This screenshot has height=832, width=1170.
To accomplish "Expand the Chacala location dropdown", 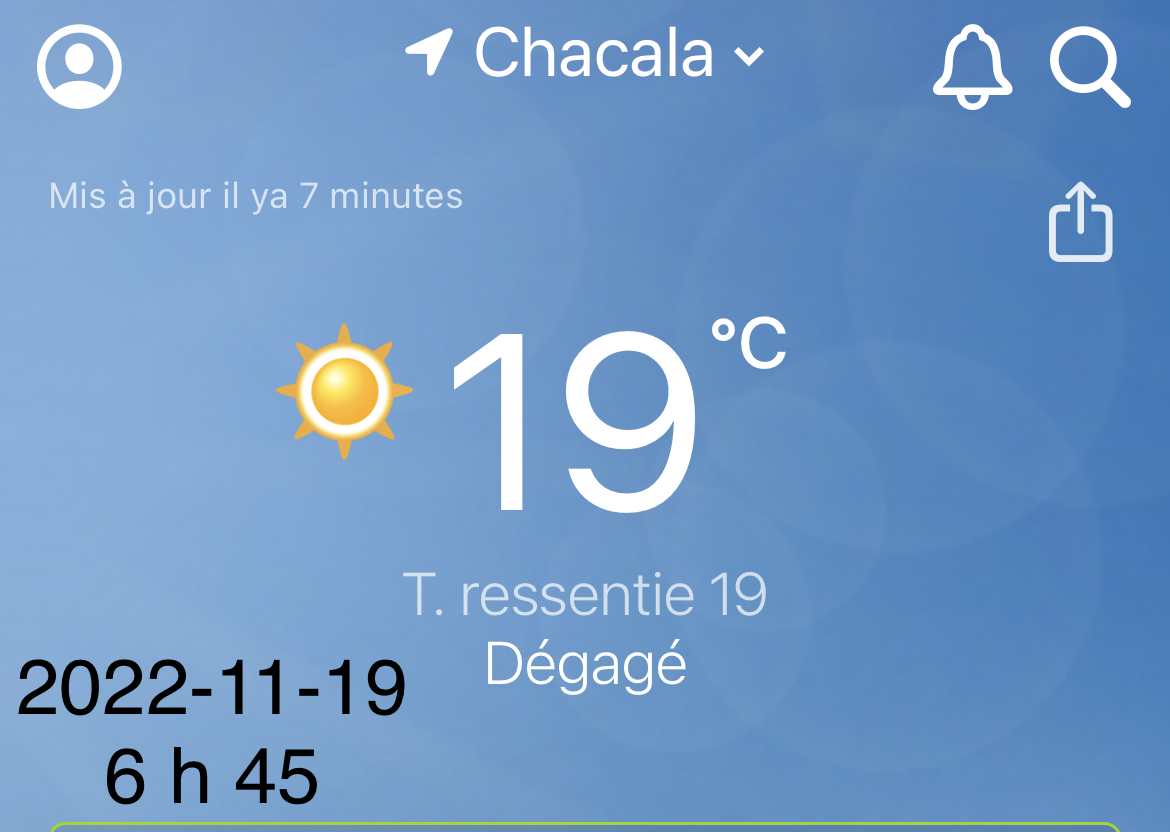I will point(748,55).
